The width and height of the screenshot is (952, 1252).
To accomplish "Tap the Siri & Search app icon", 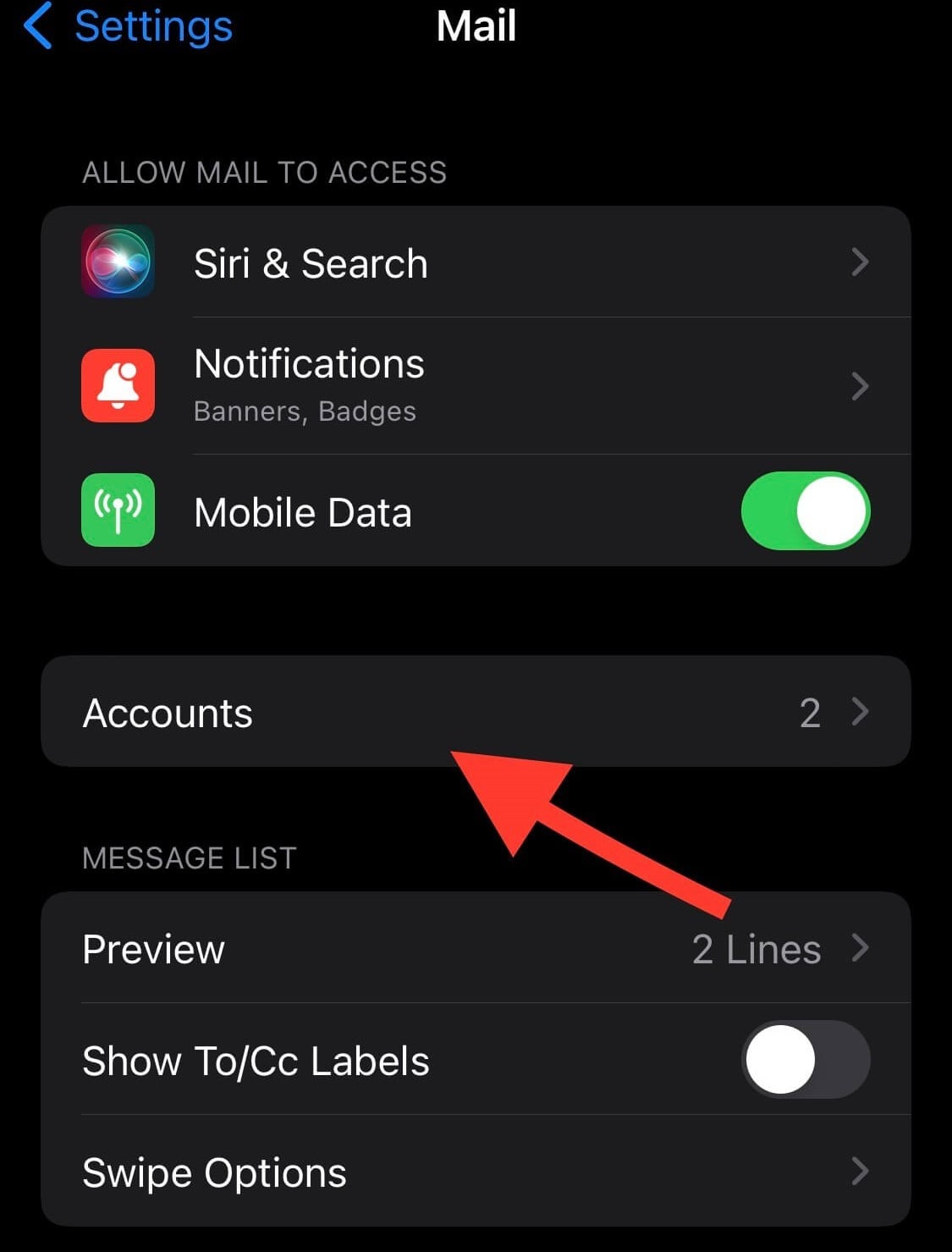I will 118,262.
